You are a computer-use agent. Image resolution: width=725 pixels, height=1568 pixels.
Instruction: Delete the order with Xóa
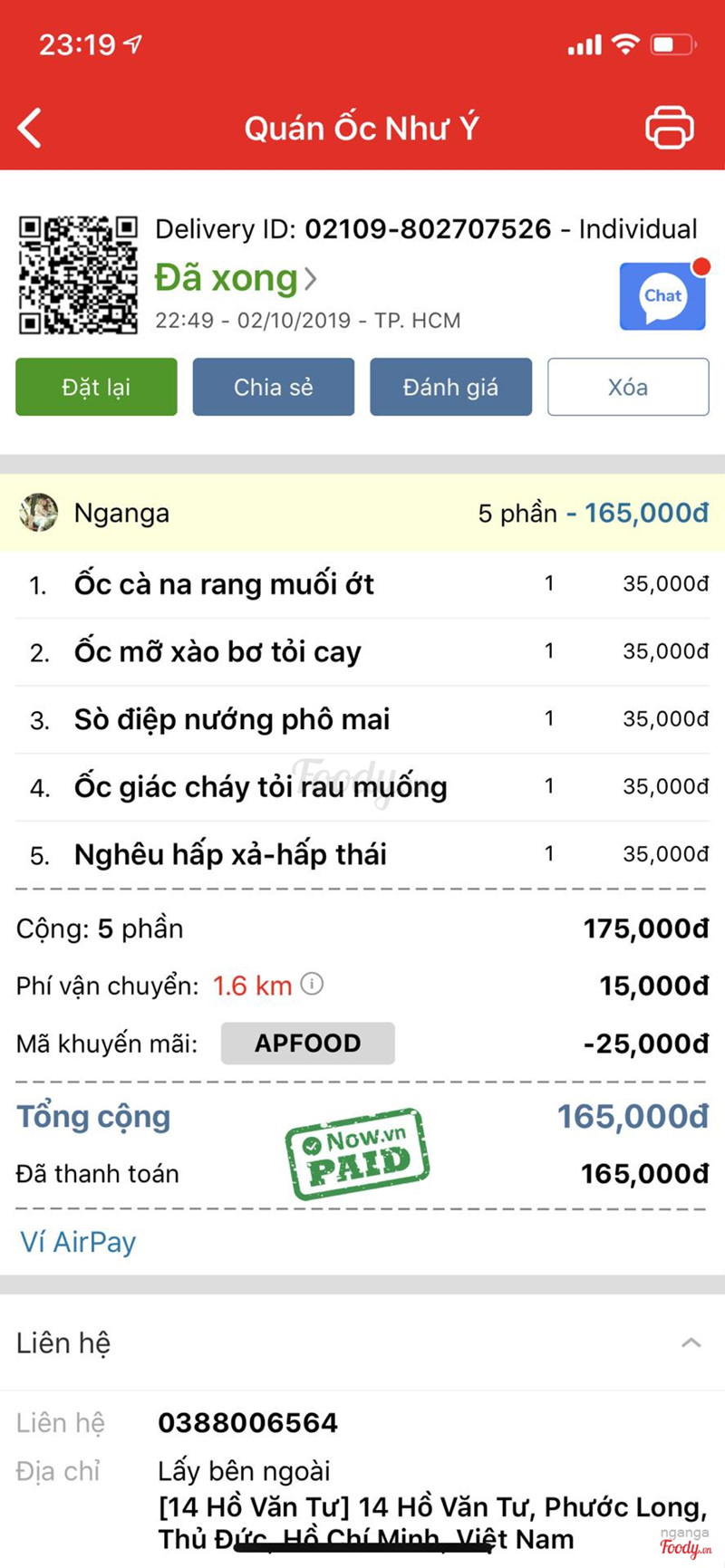click(627, 387)
